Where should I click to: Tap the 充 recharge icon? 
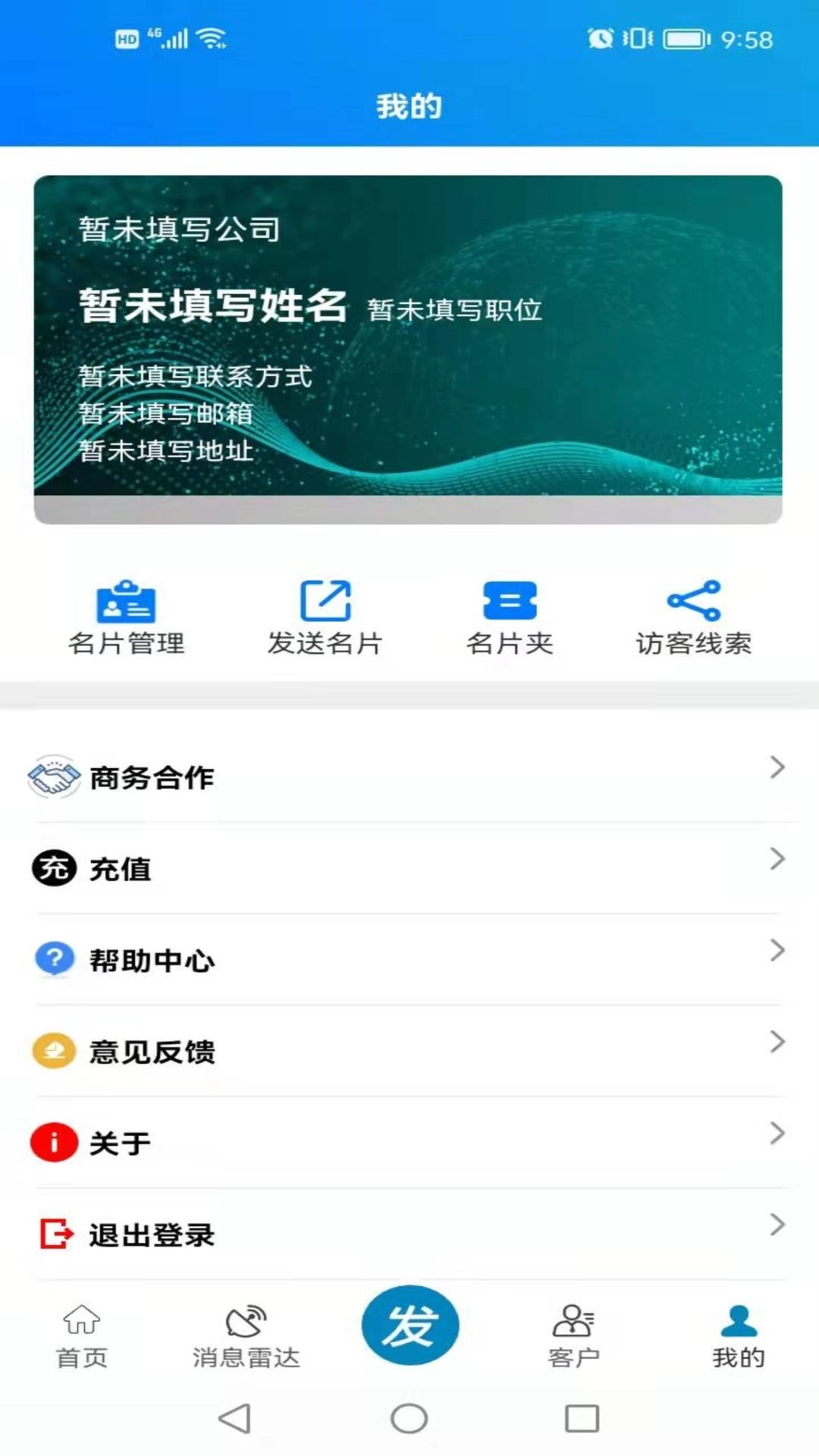point(52,868)
